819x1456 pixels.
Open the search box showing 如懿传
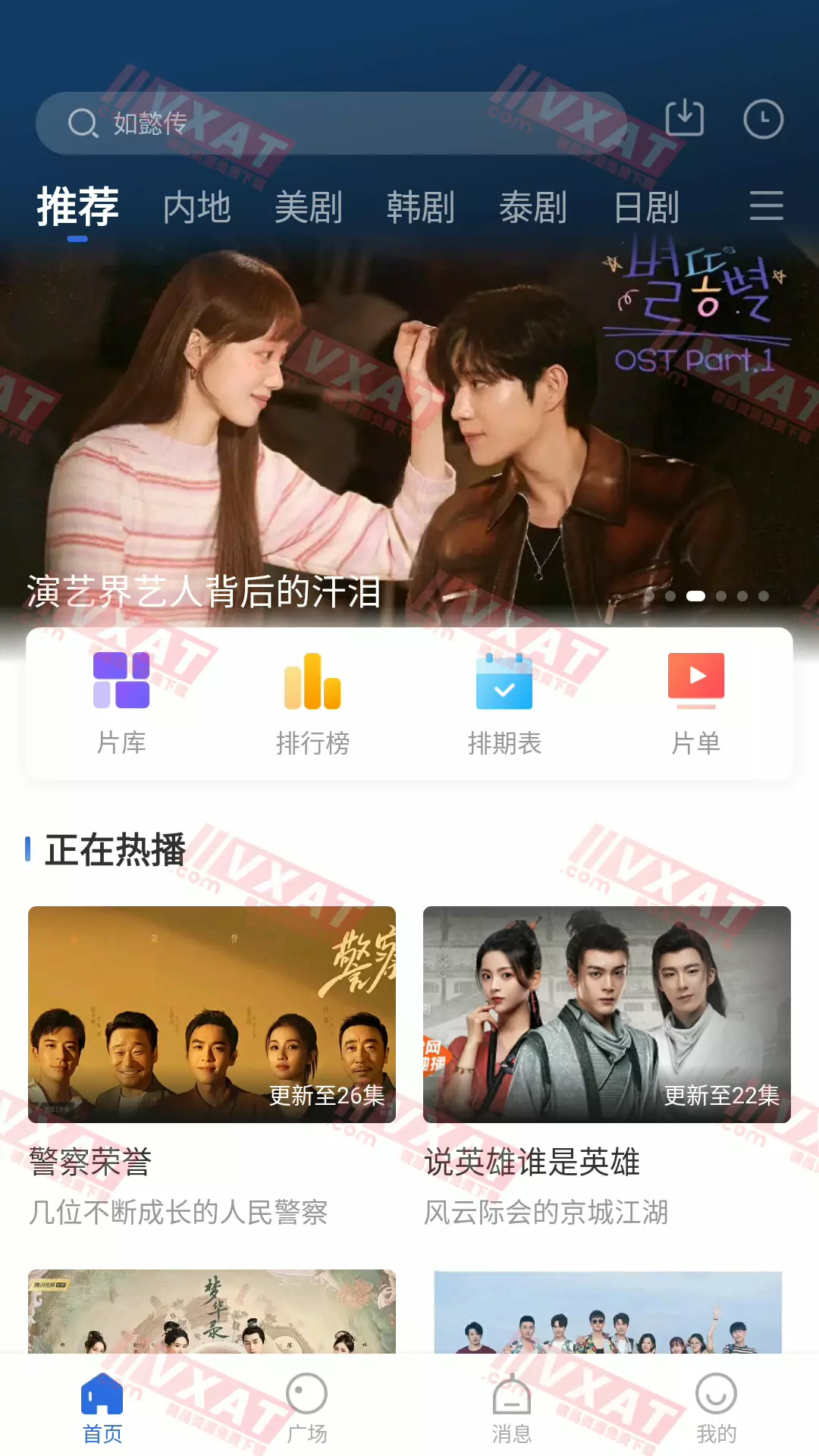(331, 123)
